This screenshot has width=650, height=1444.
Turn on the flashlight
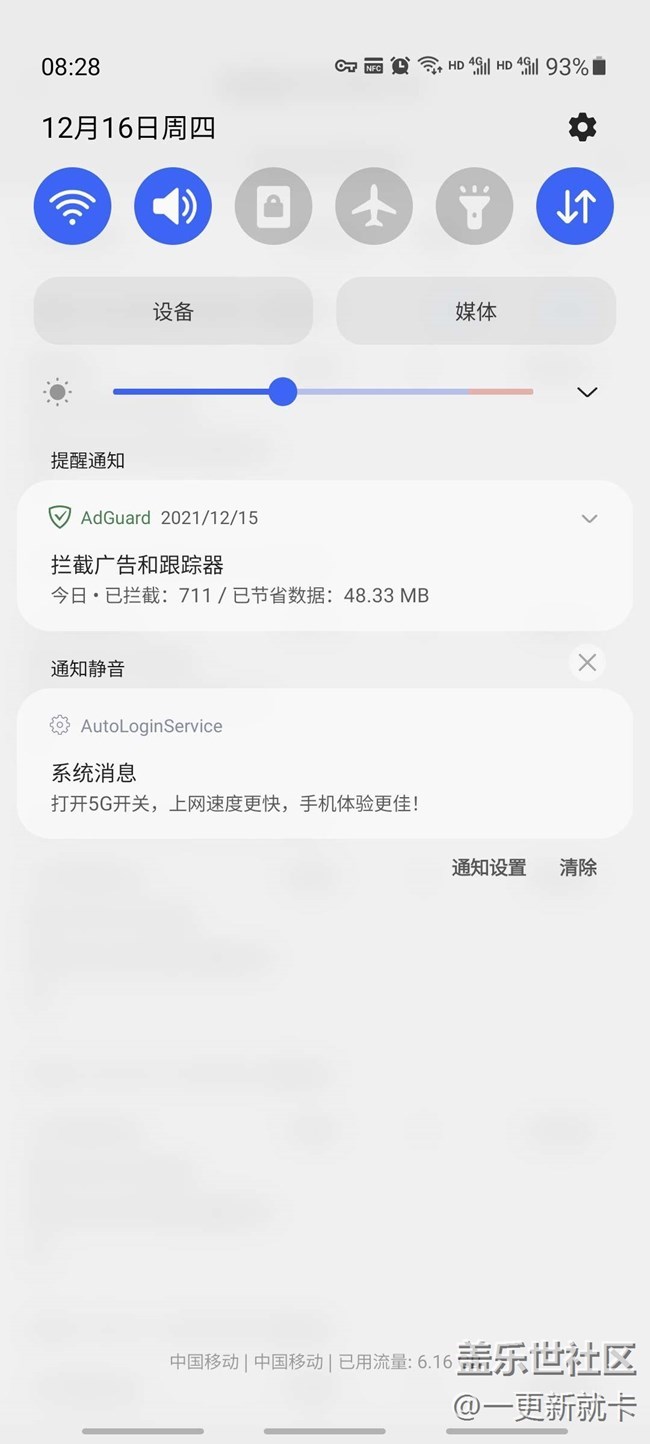(x=475, y=206)
